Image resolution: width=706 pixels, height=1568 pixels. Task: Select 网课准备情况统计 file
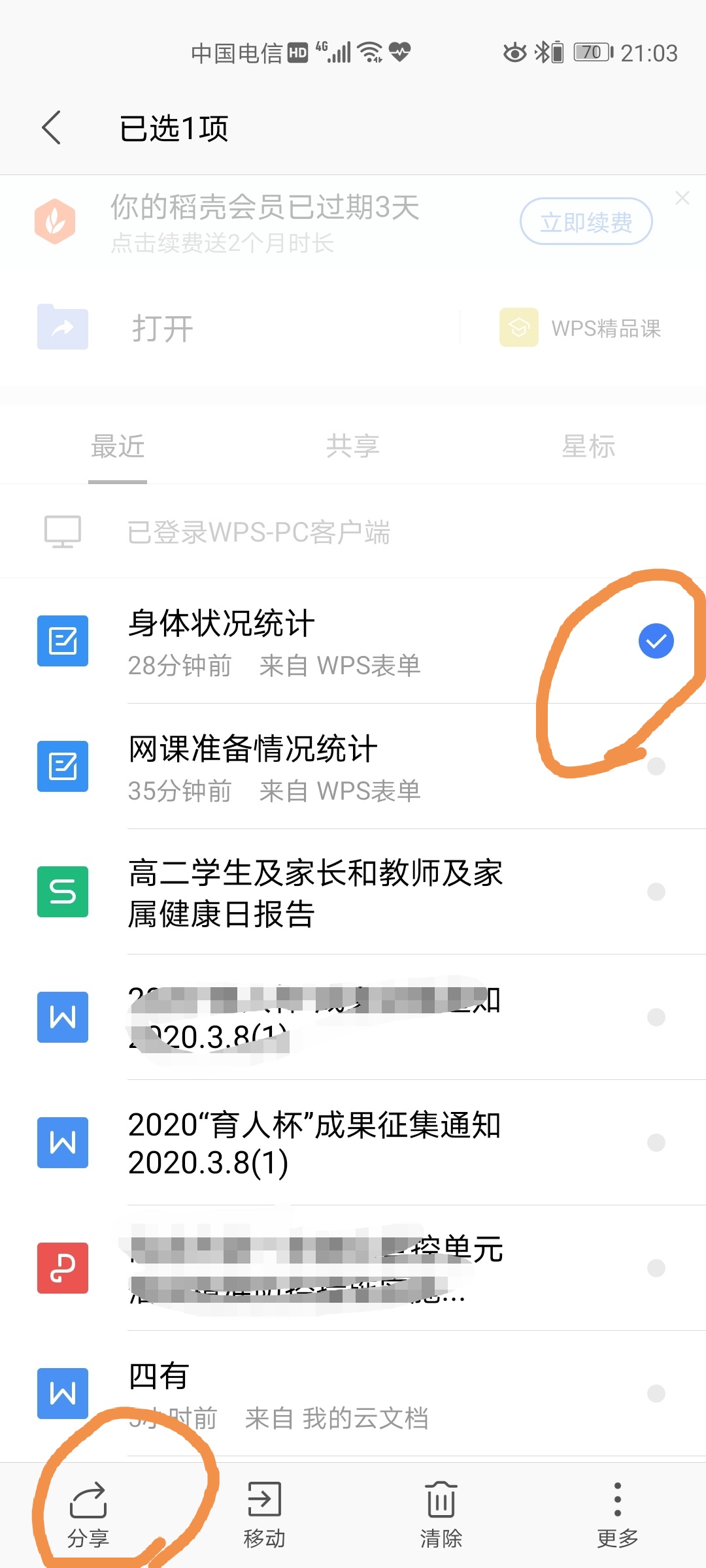[x=656, y=766]
